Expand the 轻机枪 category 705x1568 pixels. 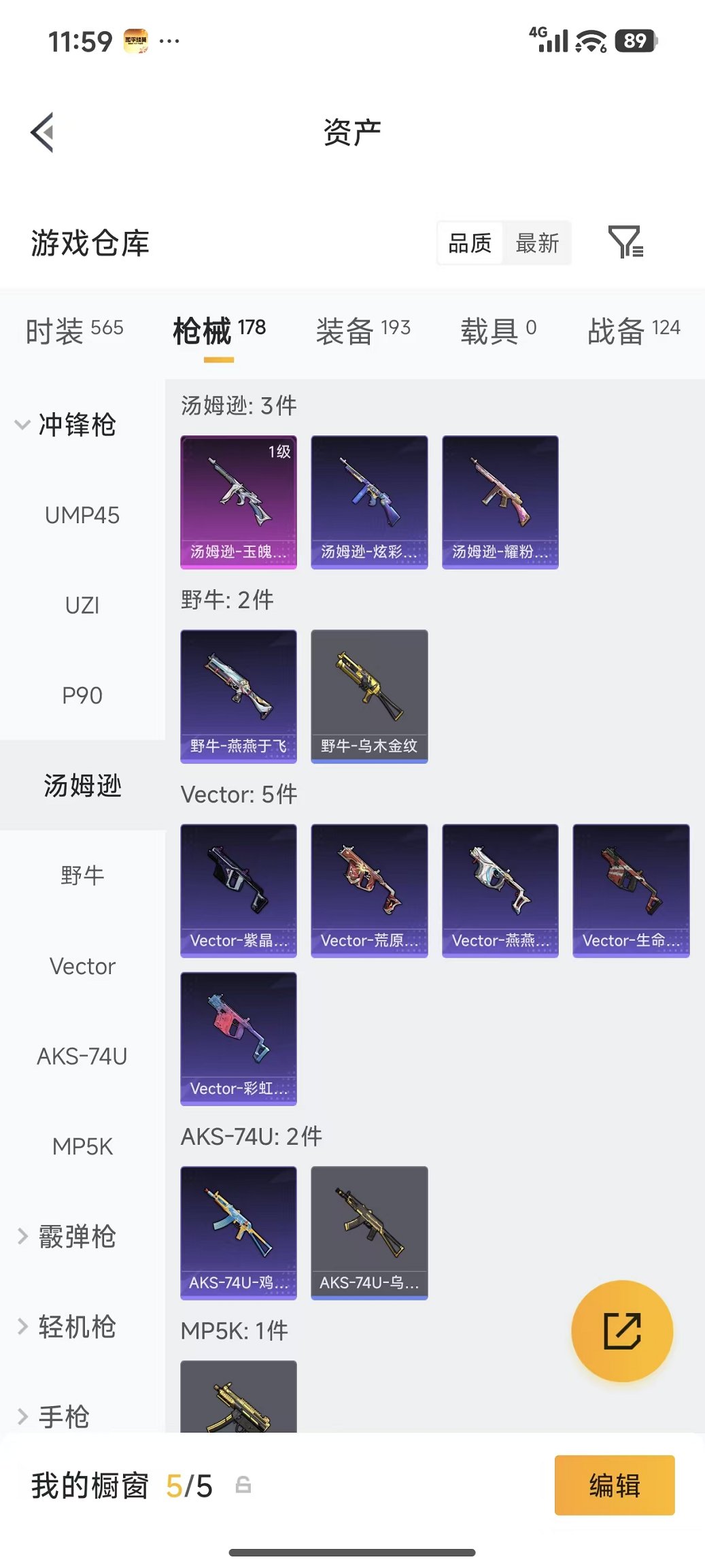tap(66, 1327)
